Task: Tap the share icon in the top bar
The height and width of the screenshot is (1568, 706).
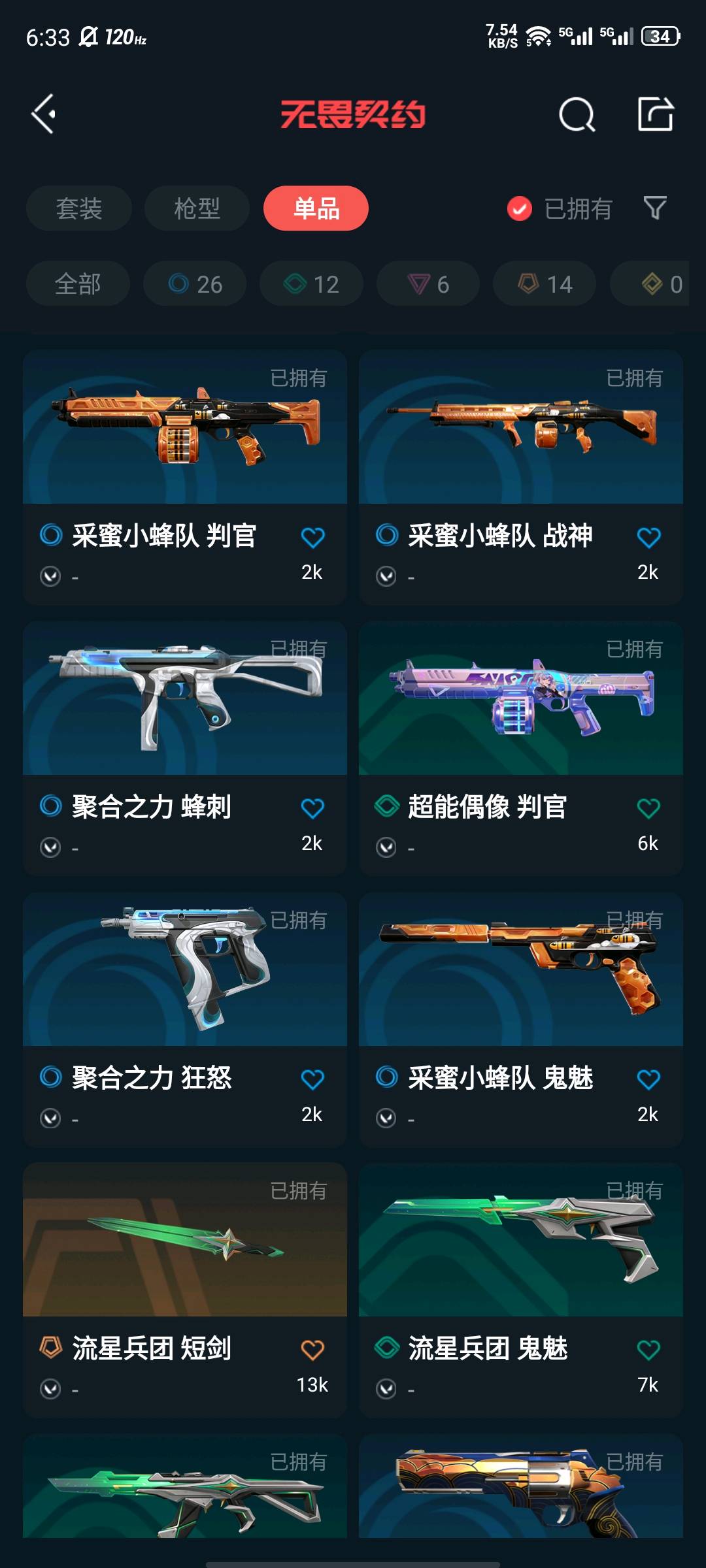Action: [655, 114]
